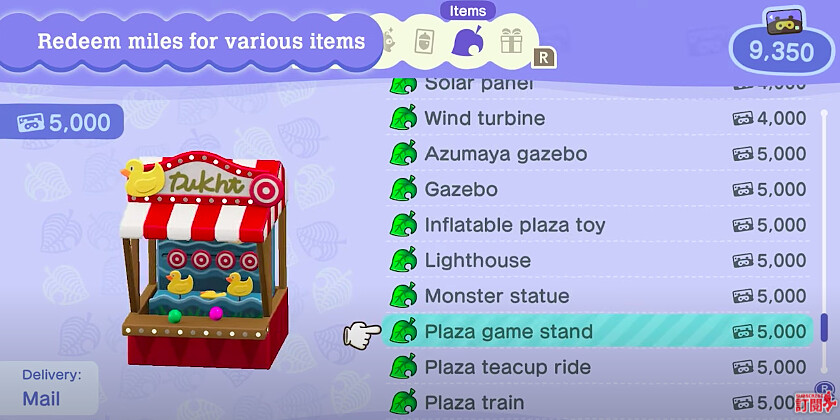Switch to the gift box tab
This screenshot has width=840, height=420.
point(511,42)
